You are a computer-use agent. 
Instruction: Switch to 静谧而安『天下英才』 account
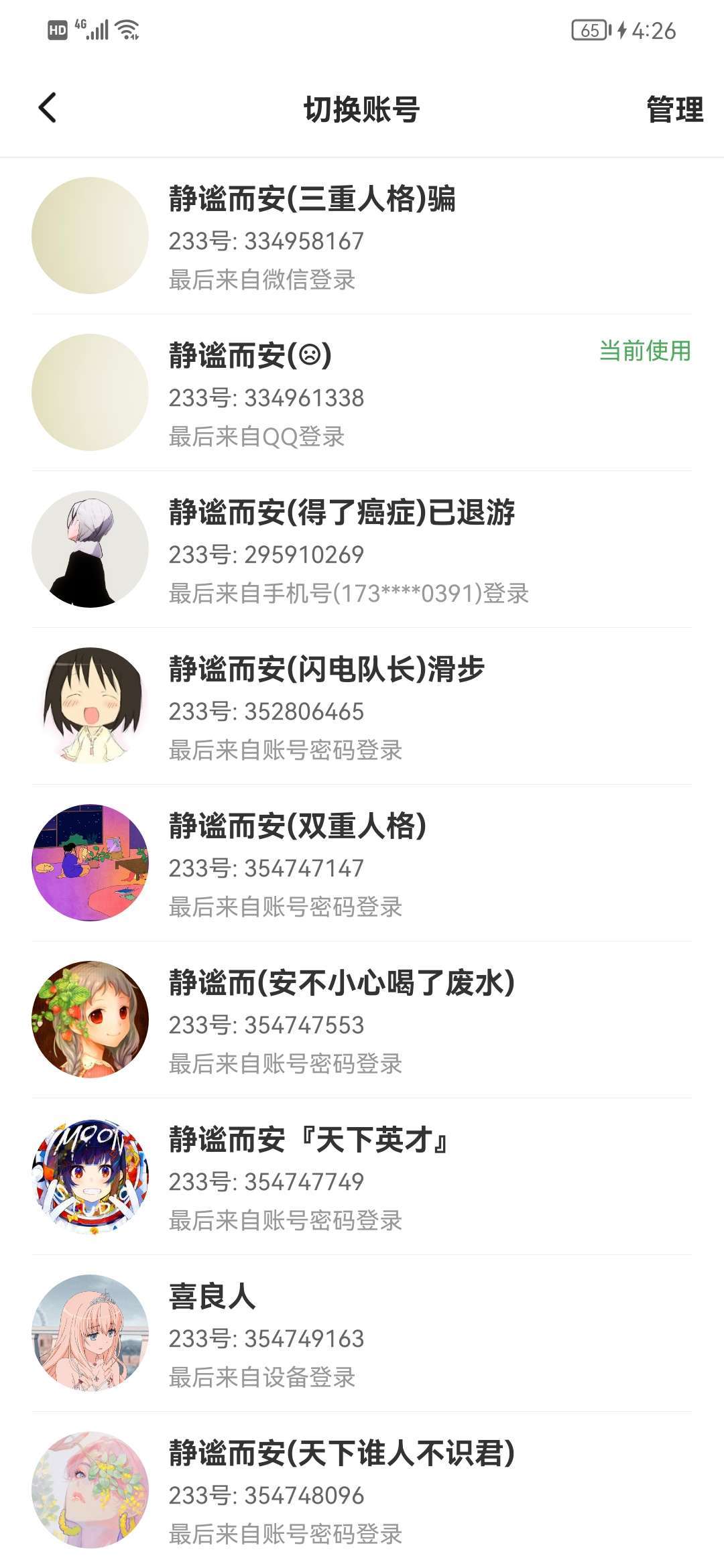pyautogui.click(x=362, y=1177)
